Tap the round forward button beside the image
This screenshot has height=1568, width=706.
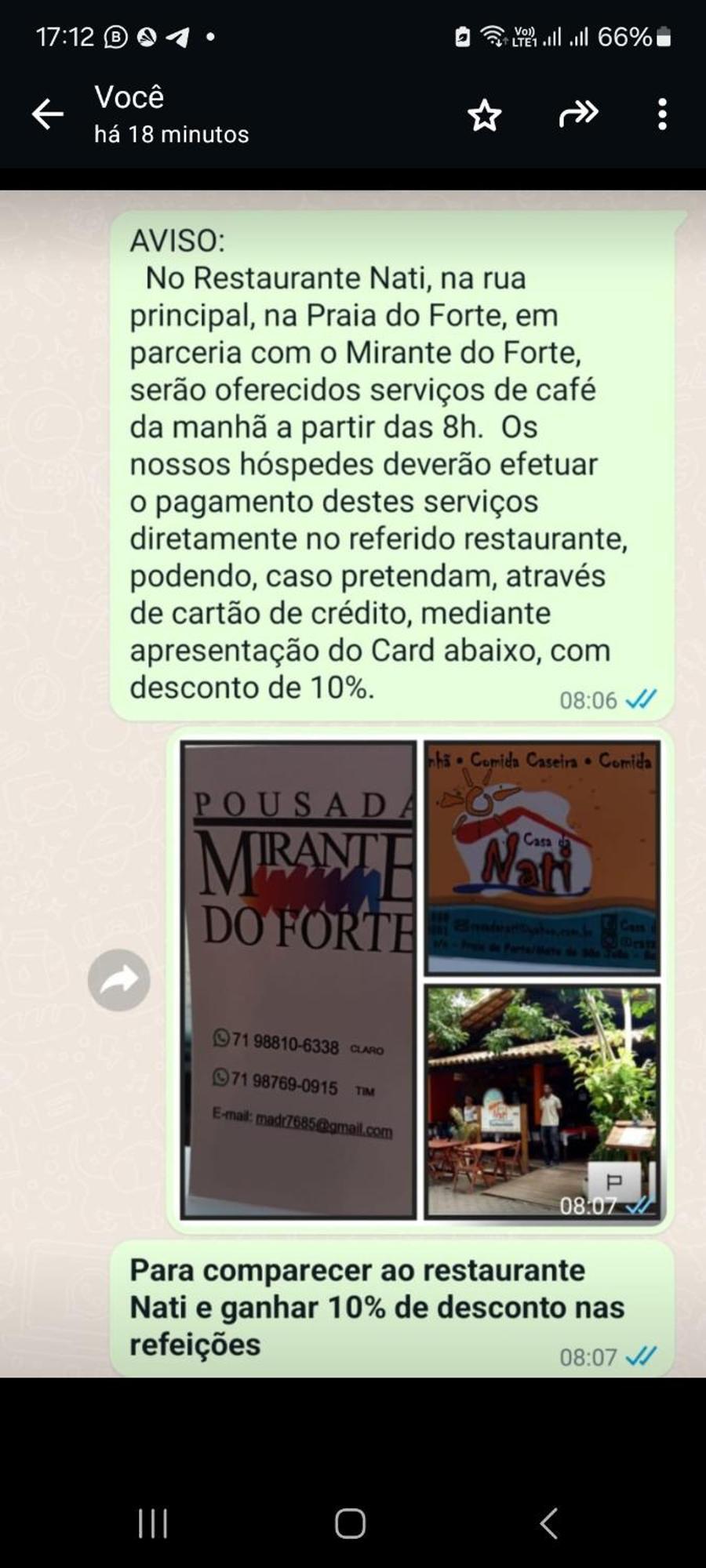(x=119, y=980)
